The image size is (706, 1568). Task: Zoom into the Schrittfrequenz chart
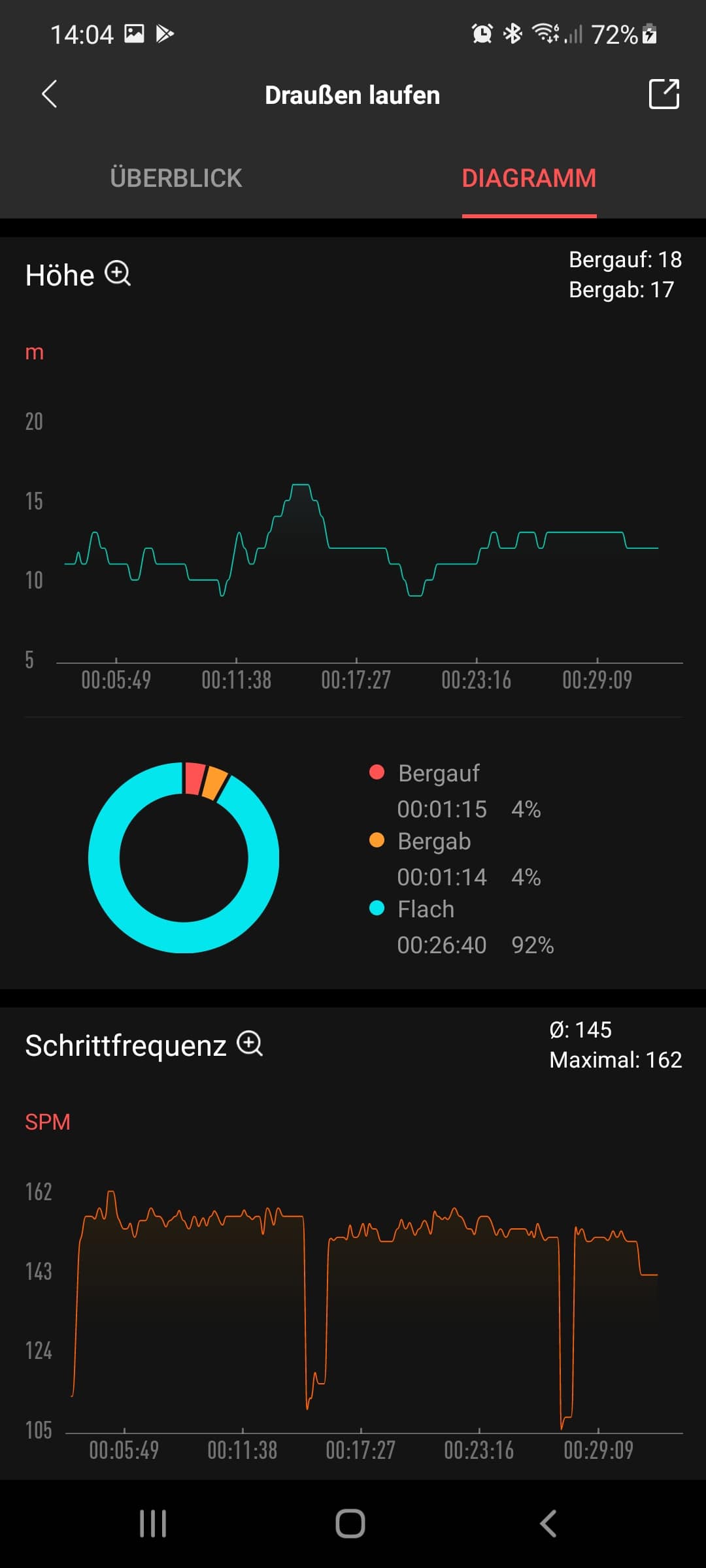tap(250, 1043)
